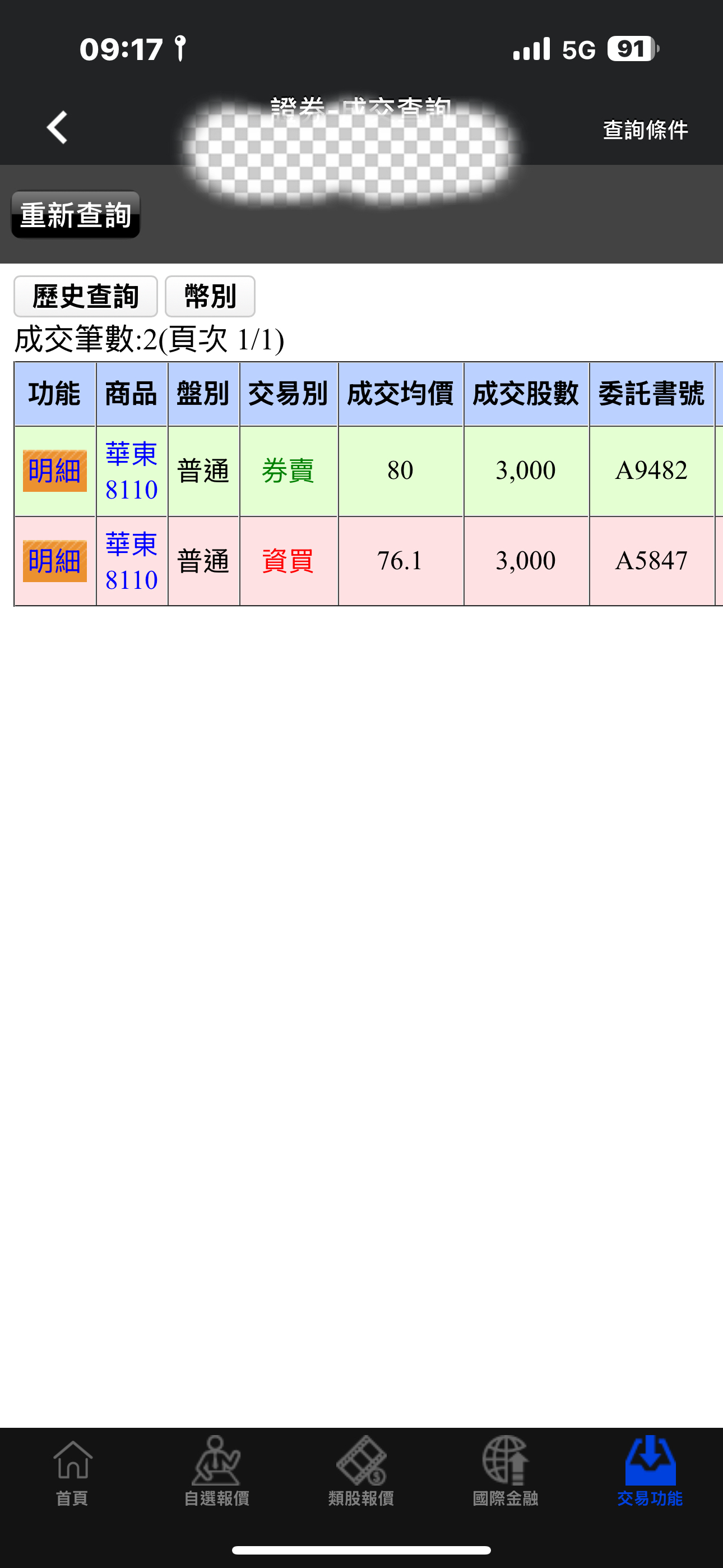Switch to the 首頁 home tab

(72, 1470)
